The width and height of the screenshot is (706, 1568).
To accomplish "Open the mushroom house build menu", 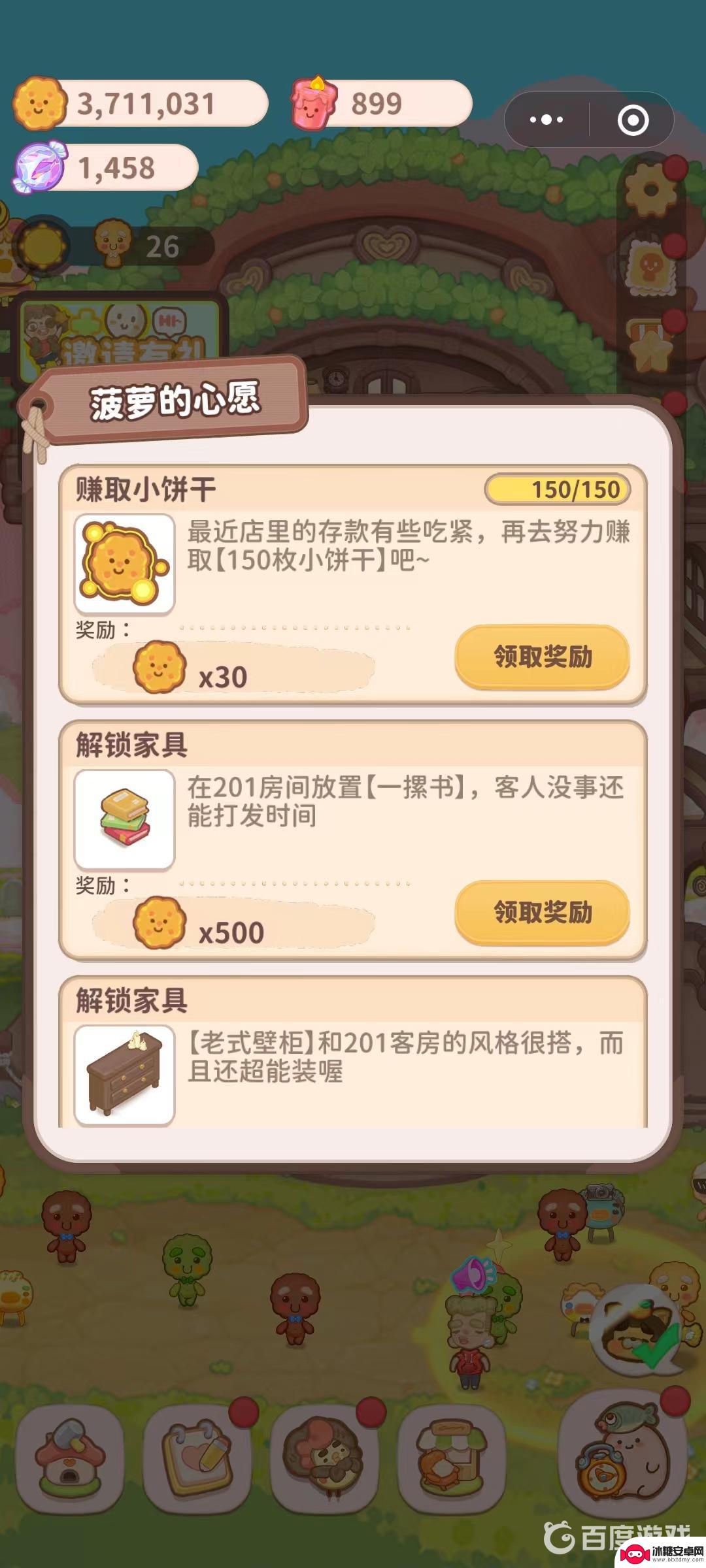I will 70,1458.
